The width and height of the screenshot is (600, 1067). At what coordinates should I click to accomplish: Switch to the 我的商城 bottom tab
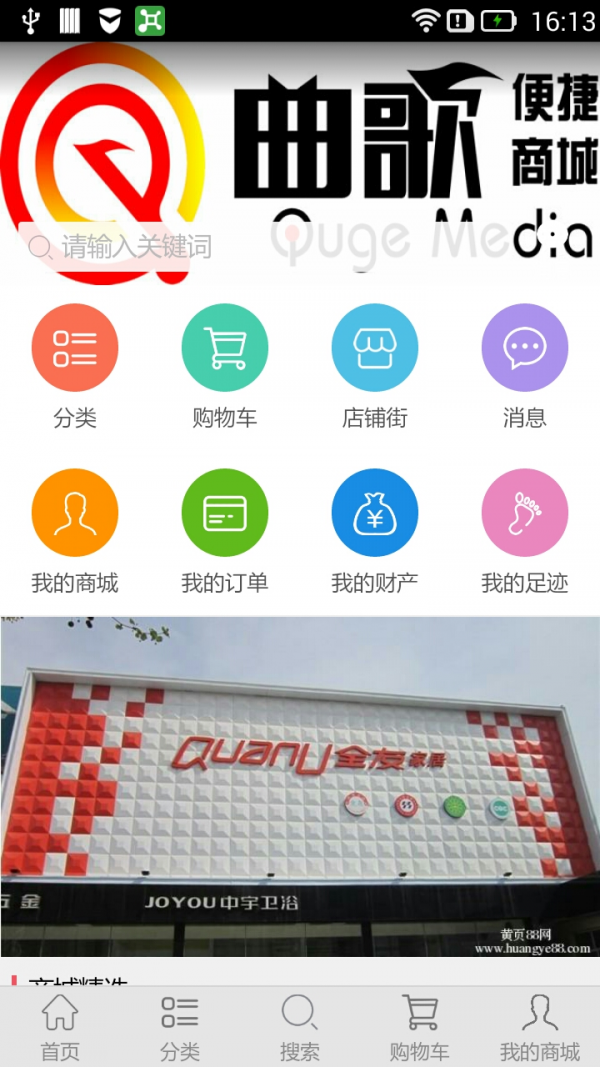coord(540,1027)
